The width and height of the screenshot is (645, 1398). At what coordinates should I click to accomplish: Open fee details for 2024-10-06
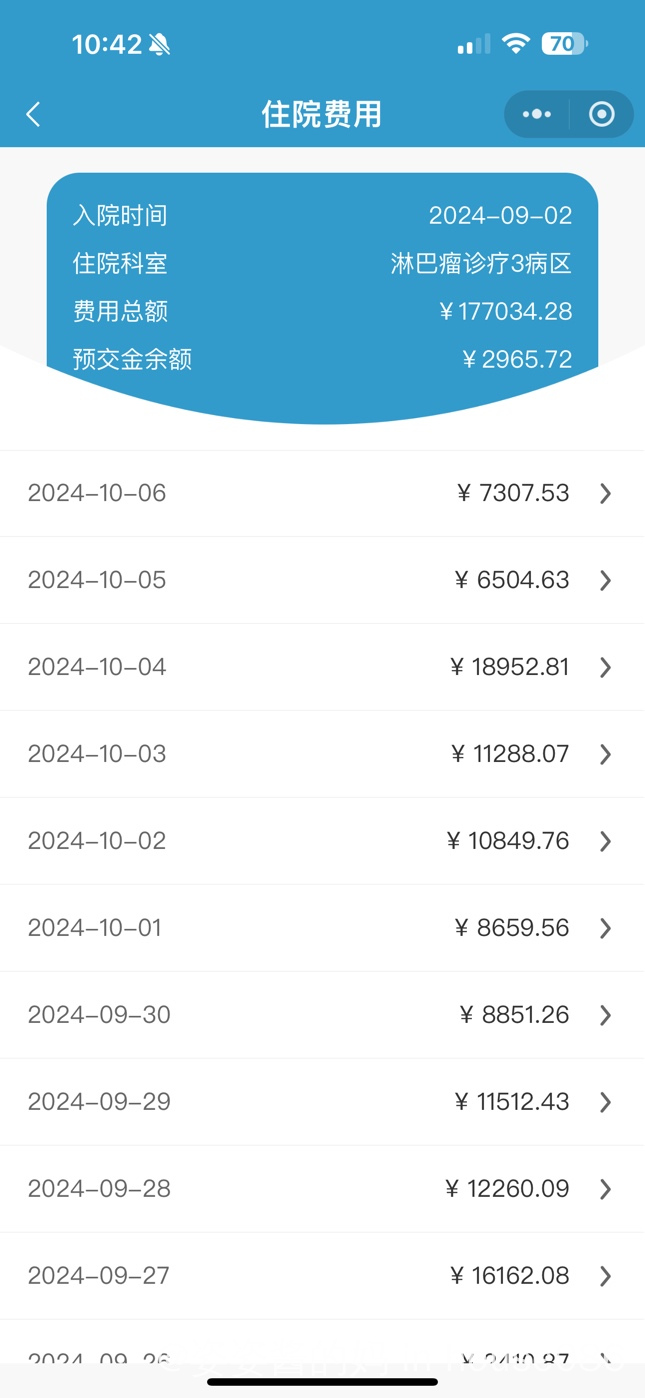[x=322, y=493]
